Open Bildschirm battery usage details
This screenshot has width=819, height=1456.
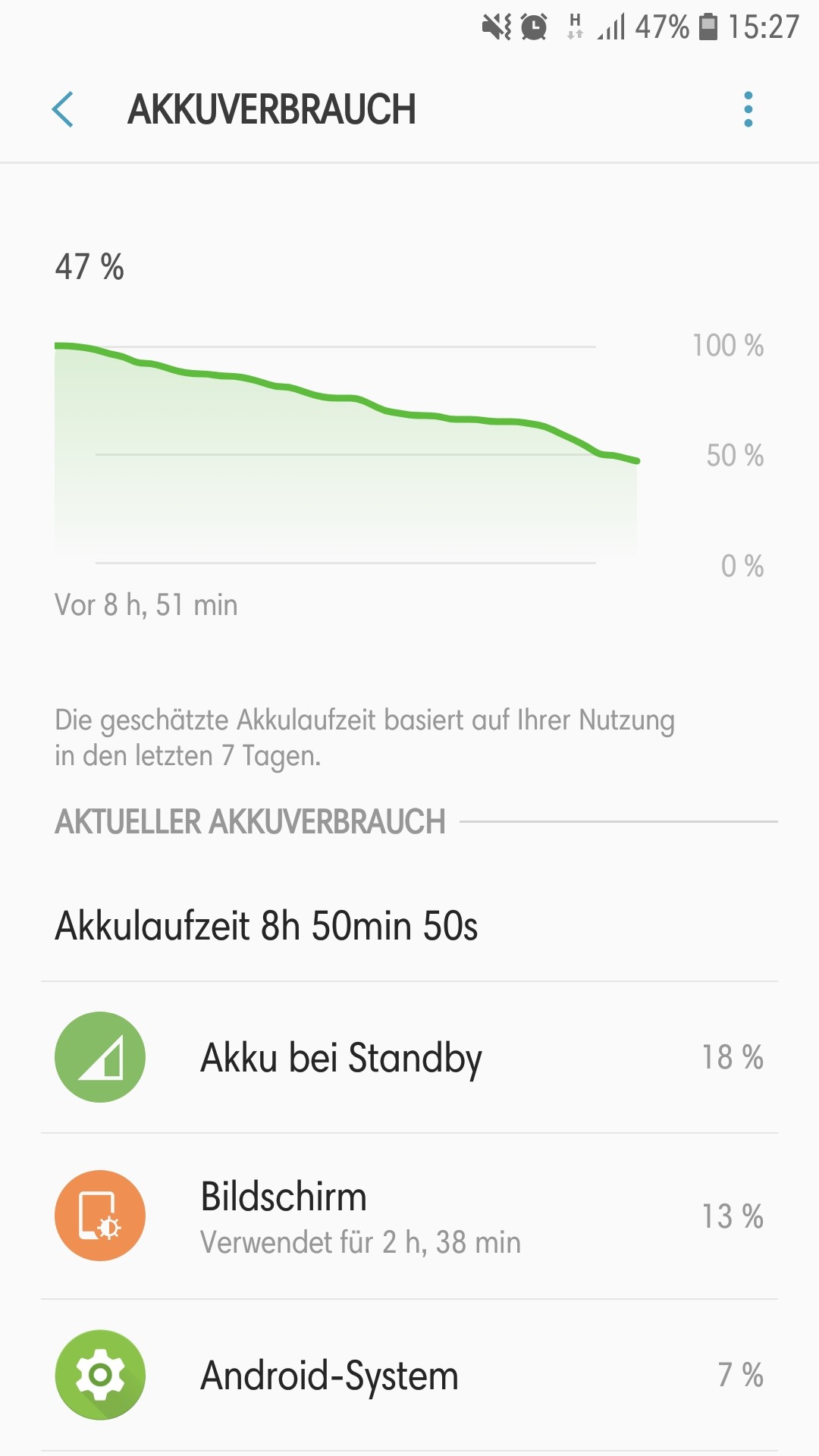click(x=409, y=1216)
